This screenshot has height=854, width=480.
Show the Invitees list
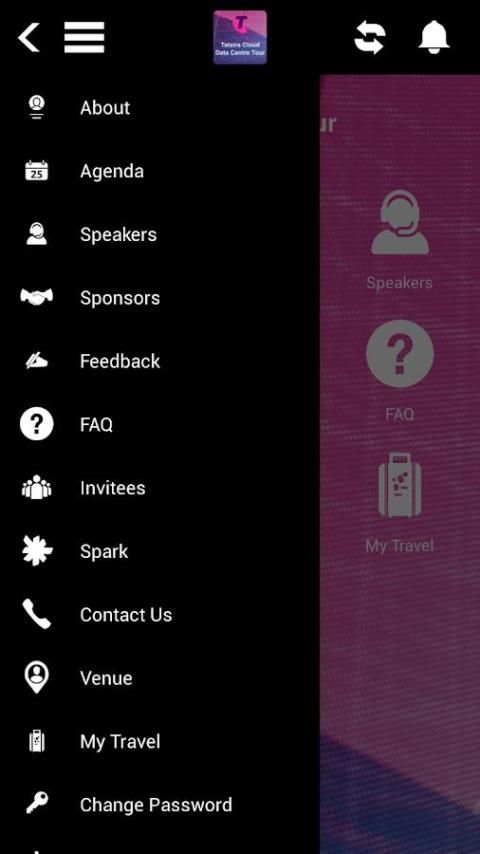tap(160, 488)
